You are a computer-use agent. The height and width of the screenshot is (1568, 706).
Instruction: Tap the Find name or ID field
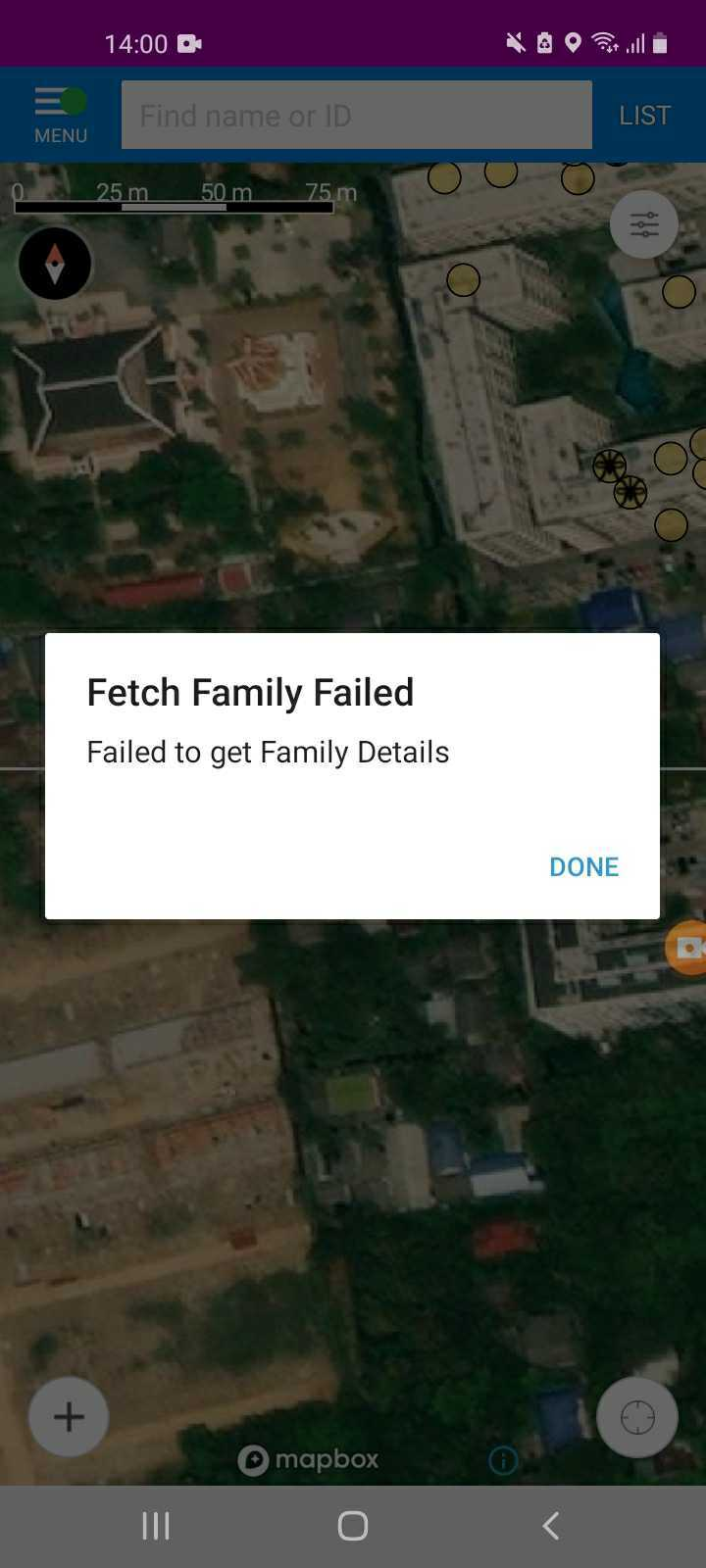(356, 116)
